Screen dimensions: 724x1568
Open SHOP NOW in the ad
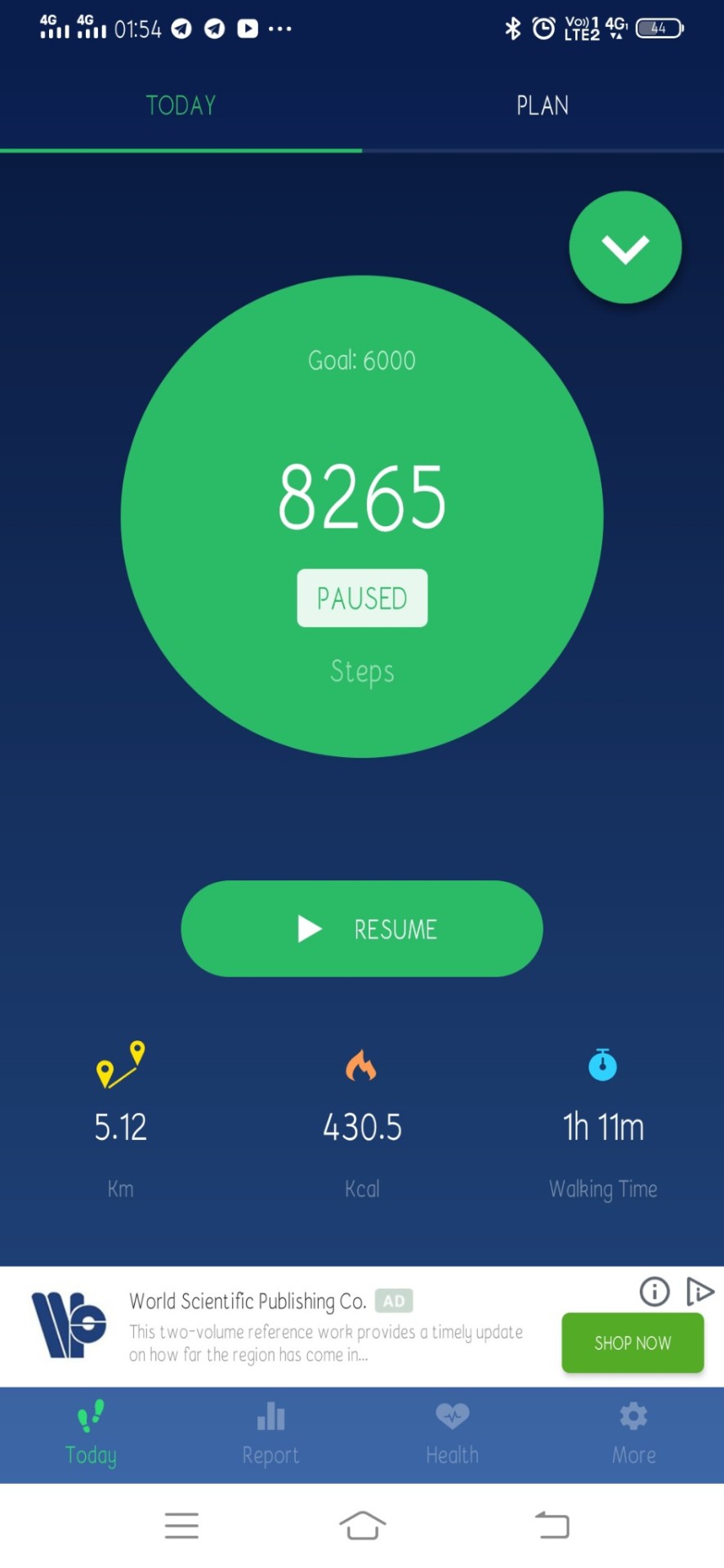point(632,1343)
